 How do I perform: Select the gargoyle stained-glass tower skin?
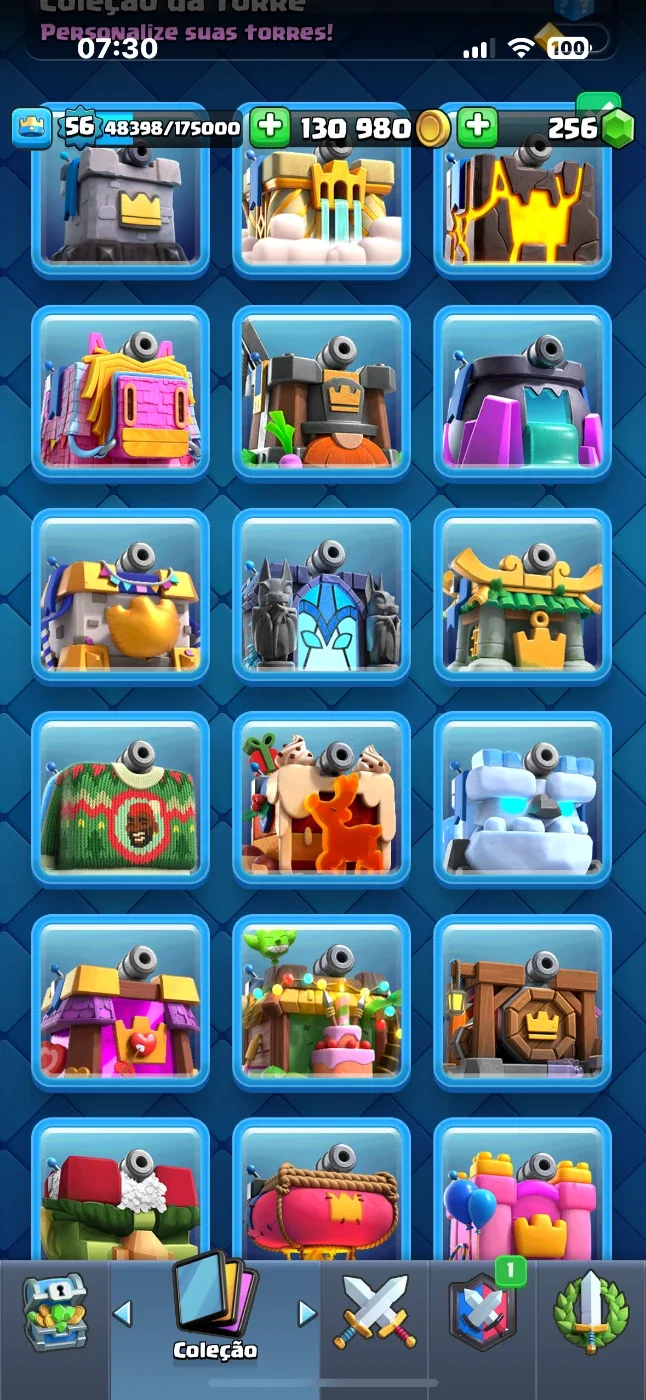(322, 596)
